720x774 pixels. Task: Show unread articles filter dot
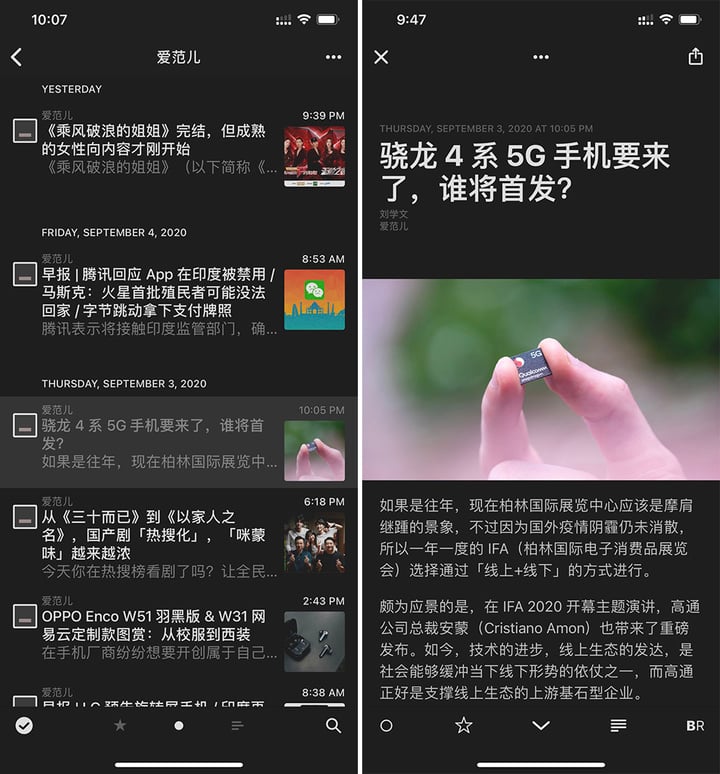(179, 726)
